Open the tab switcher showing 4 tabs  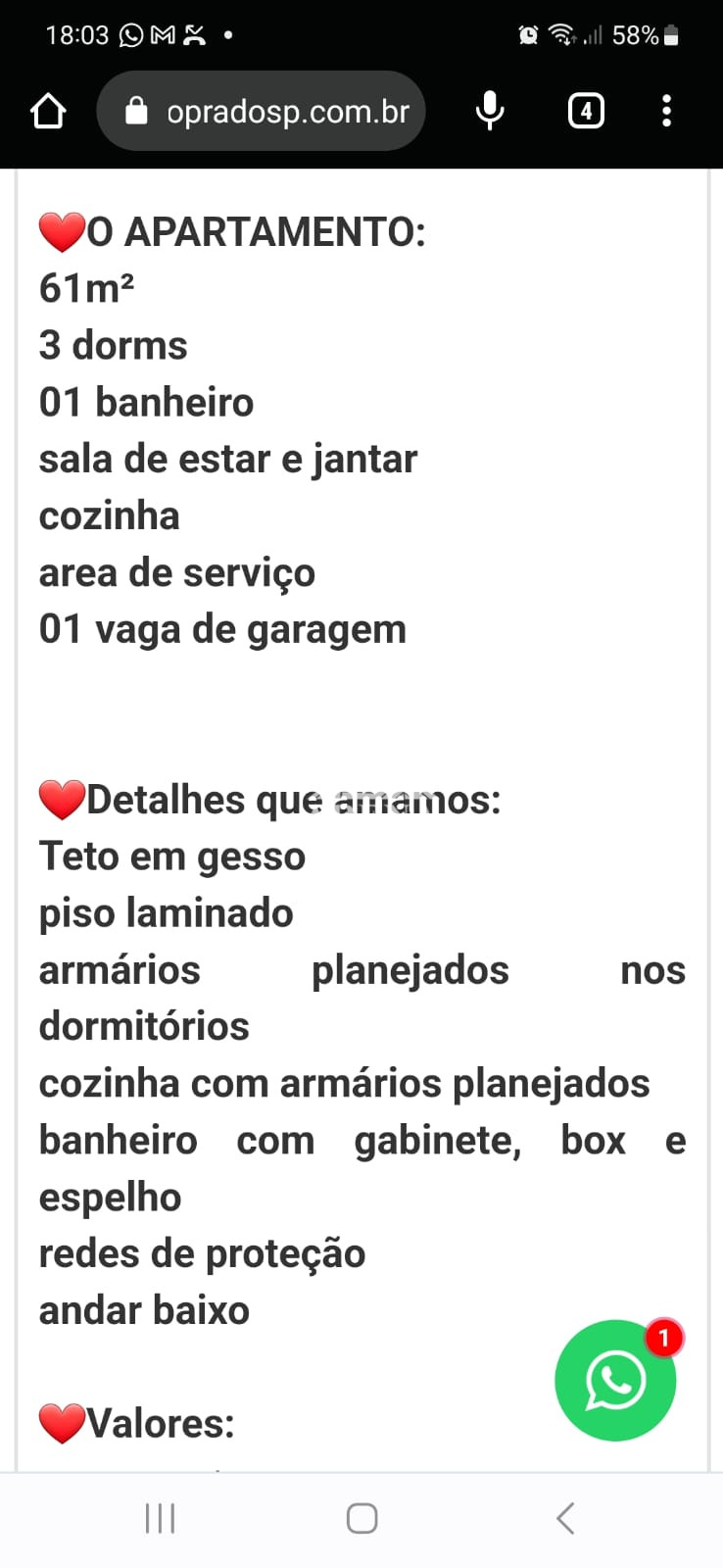tap(586, 111)
